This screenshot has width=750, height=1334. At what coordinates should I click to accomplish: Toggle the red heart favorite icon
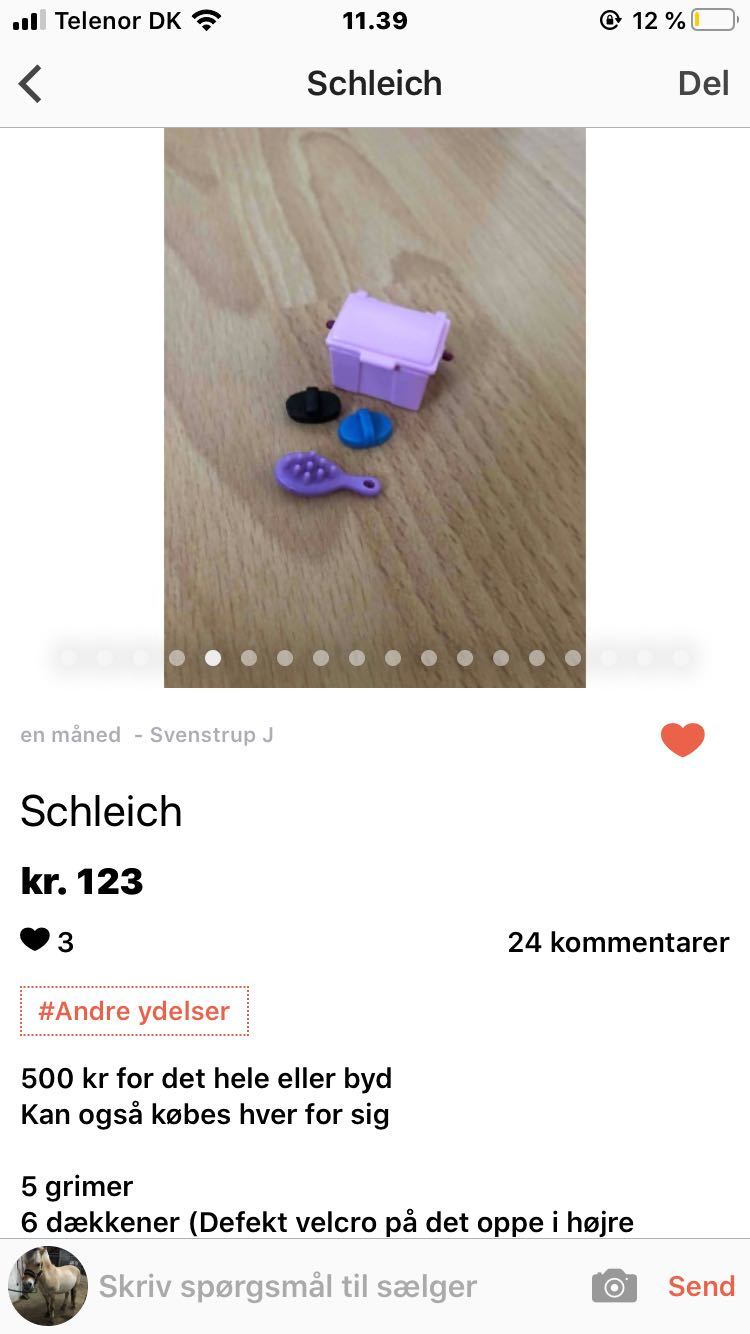[x=683, y=740]
